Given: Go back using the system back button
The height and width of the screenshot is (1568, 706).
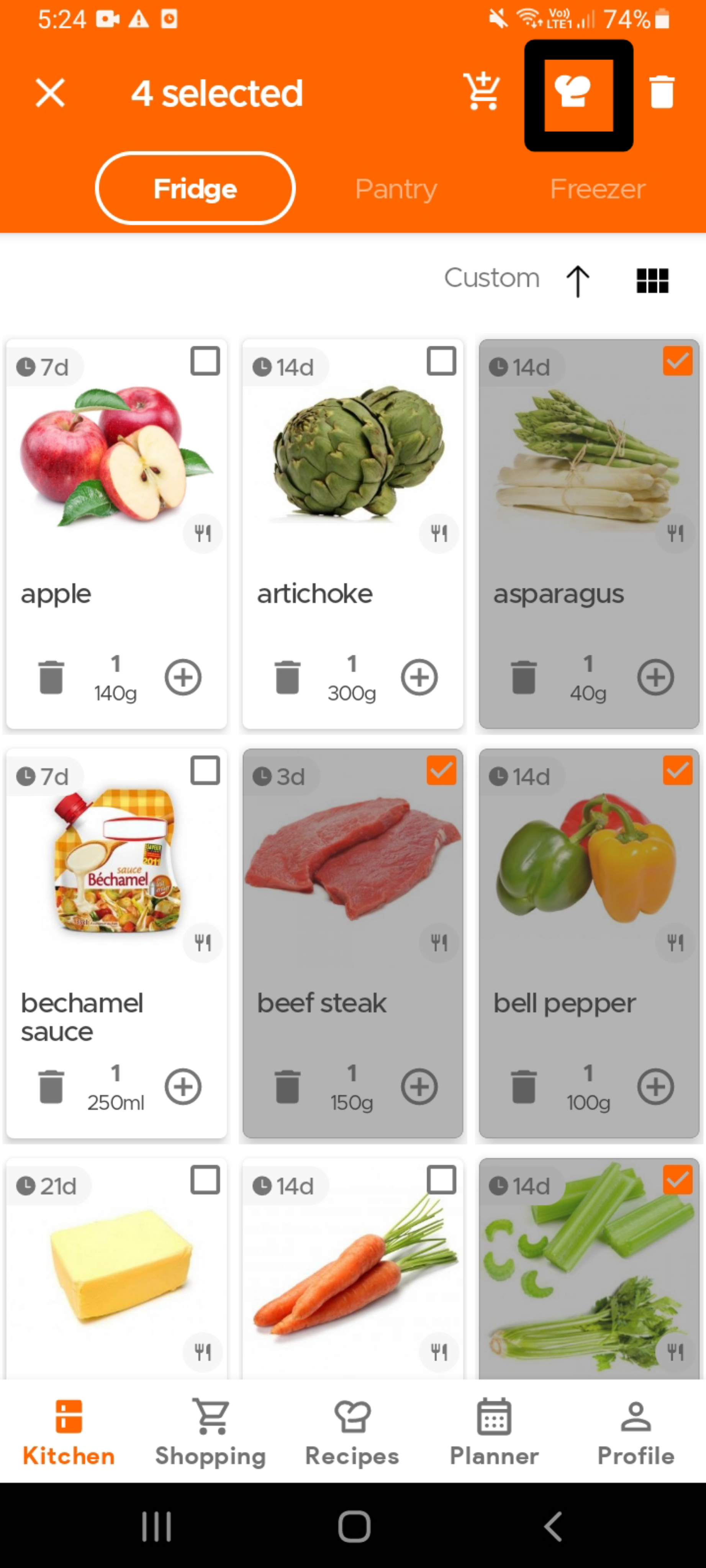Looking at the screenshot, I should (552, 1526).
